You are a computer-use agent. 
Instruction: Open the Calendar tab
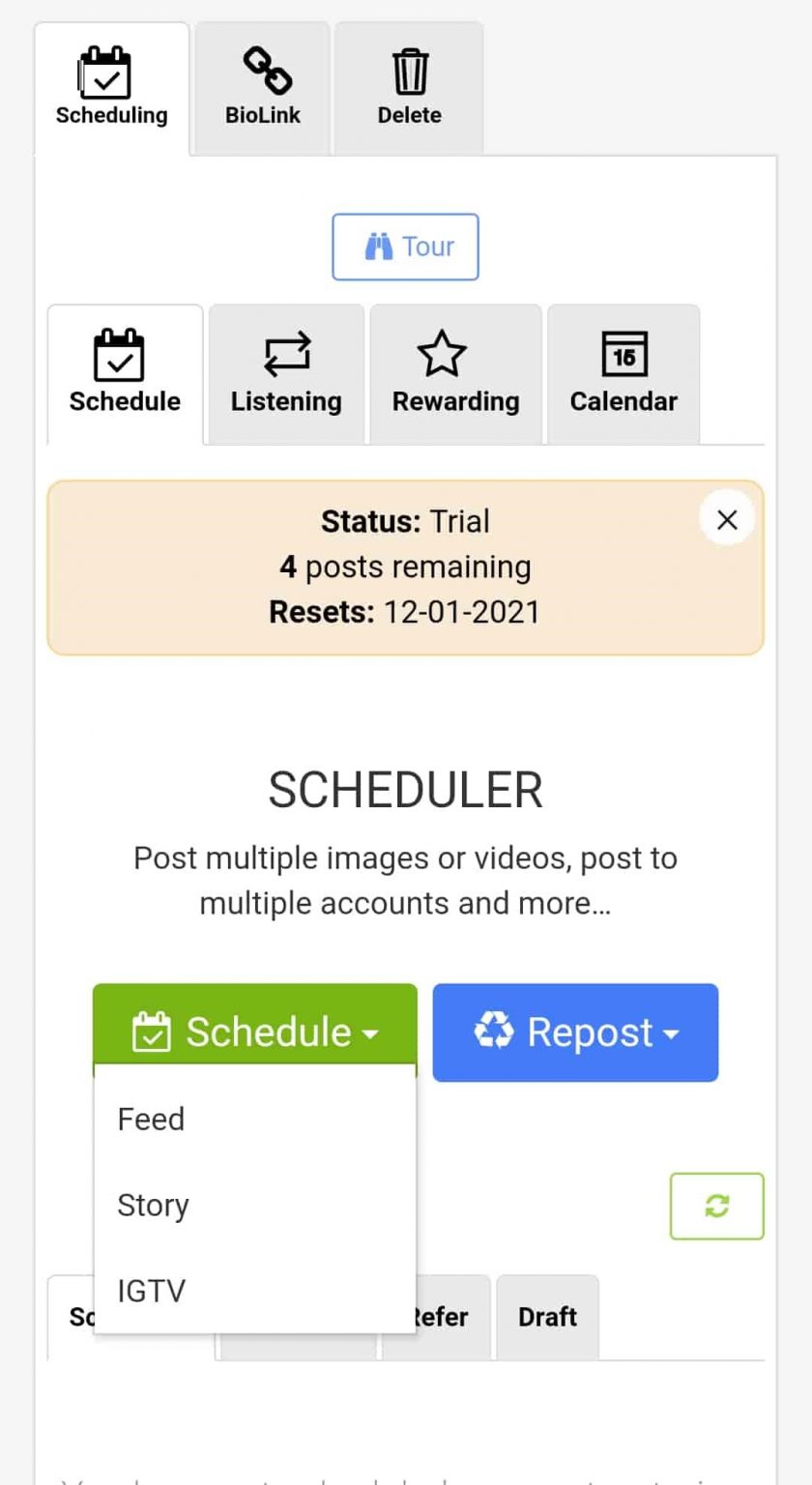pyautogui.click(x=623, y=374)
